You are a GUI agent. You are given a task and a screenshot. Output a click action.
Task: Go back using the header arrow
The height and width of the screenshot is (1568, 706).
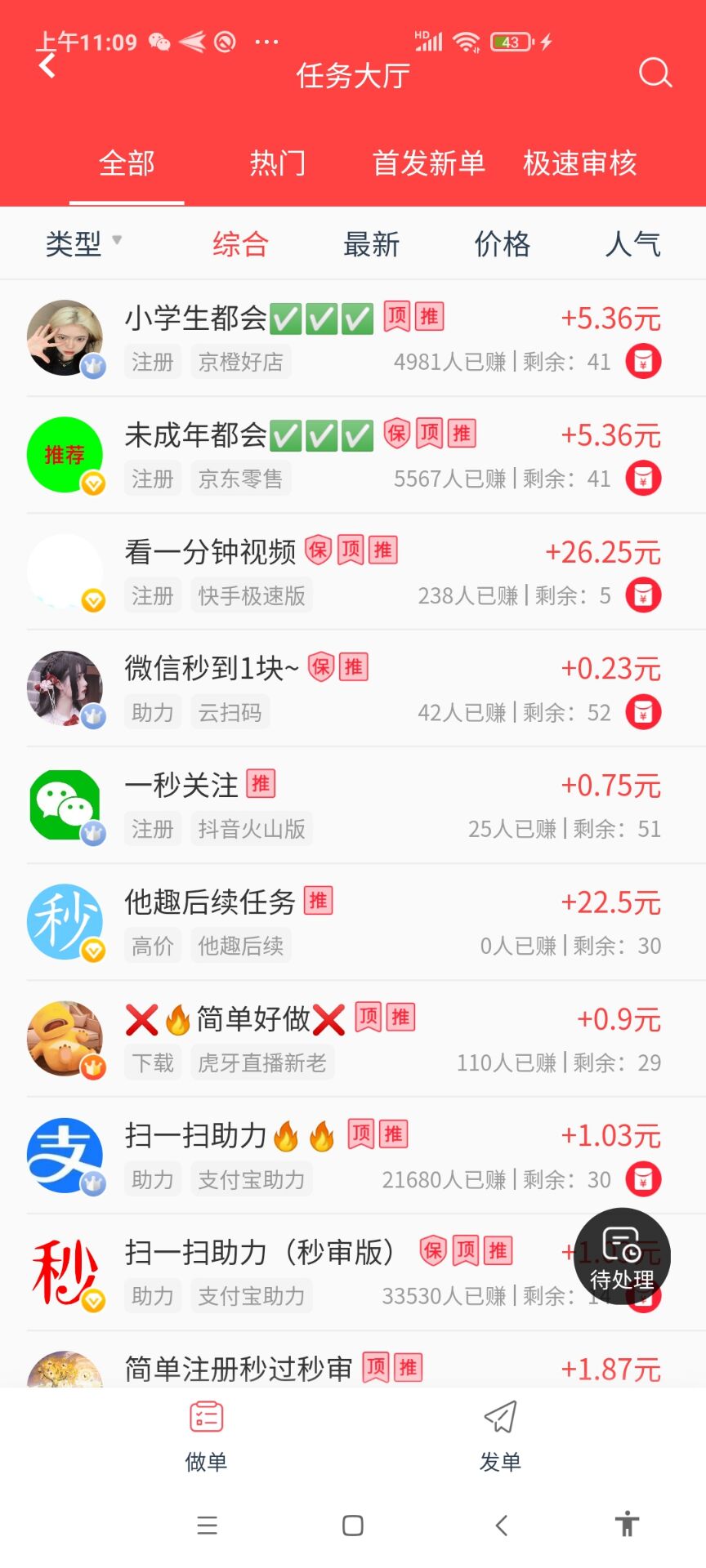[47, 66]
